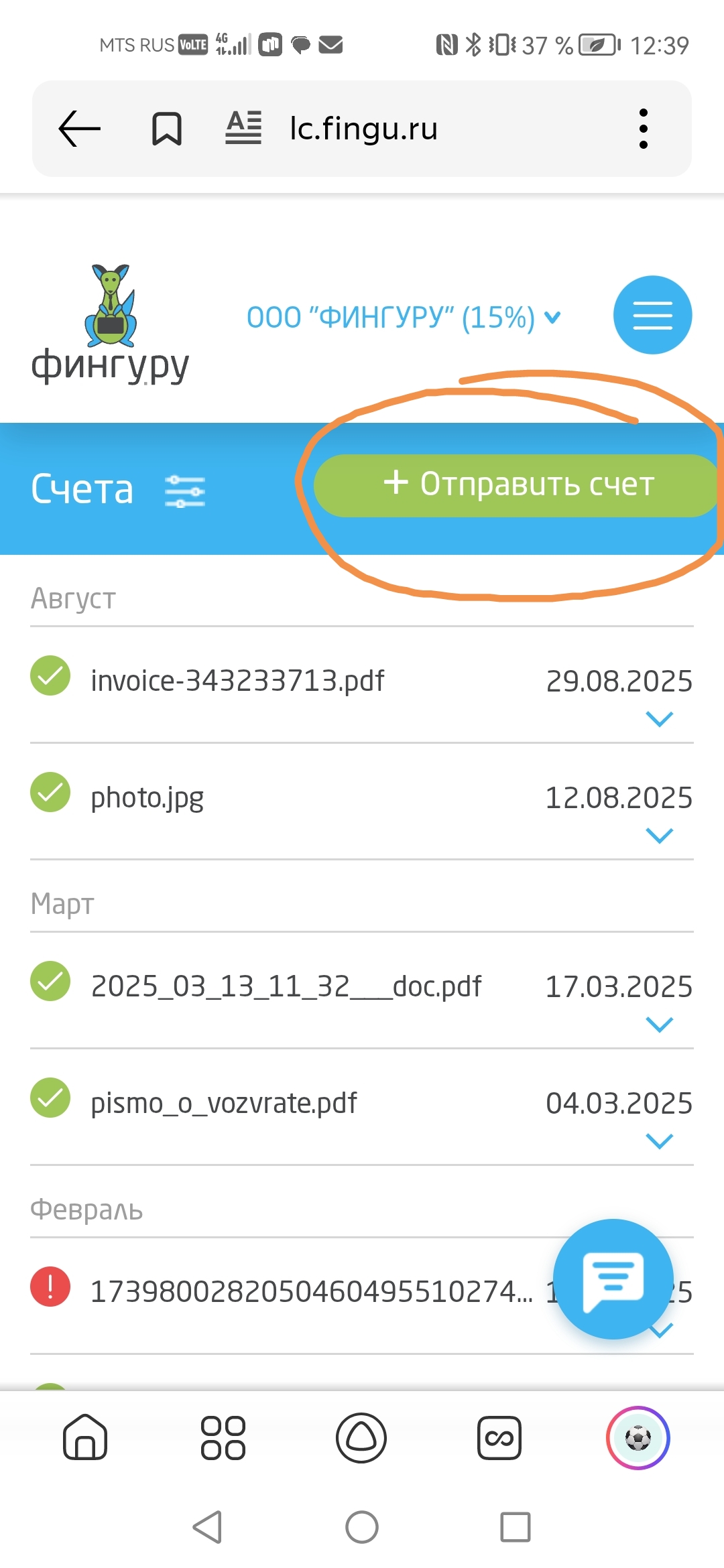Tap the Отправить счет button
724x1568 pixels.
(517, 485)
